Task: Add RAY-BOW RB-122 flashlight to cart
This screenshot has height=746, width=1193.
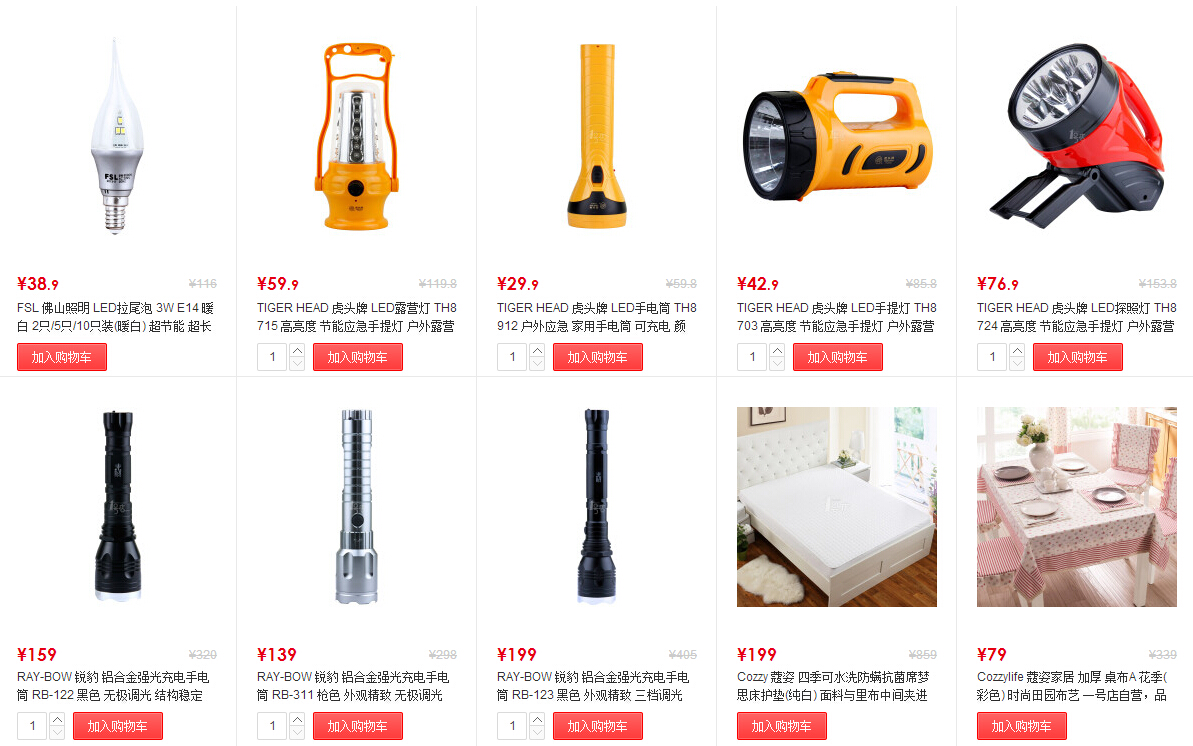Action: (x=117, y=726)
